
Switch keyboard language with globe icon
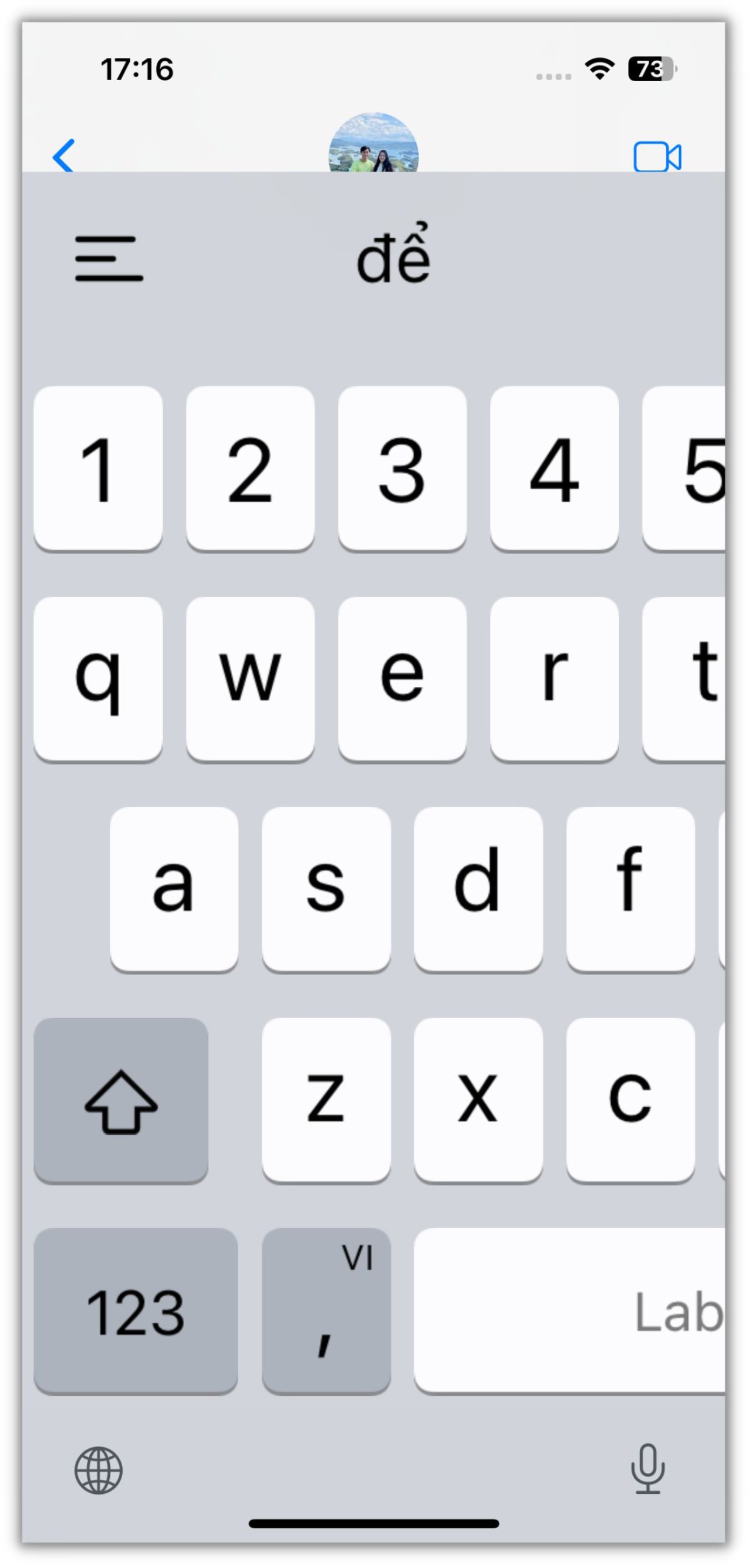pyautogui.click(x=99, y=1470)
